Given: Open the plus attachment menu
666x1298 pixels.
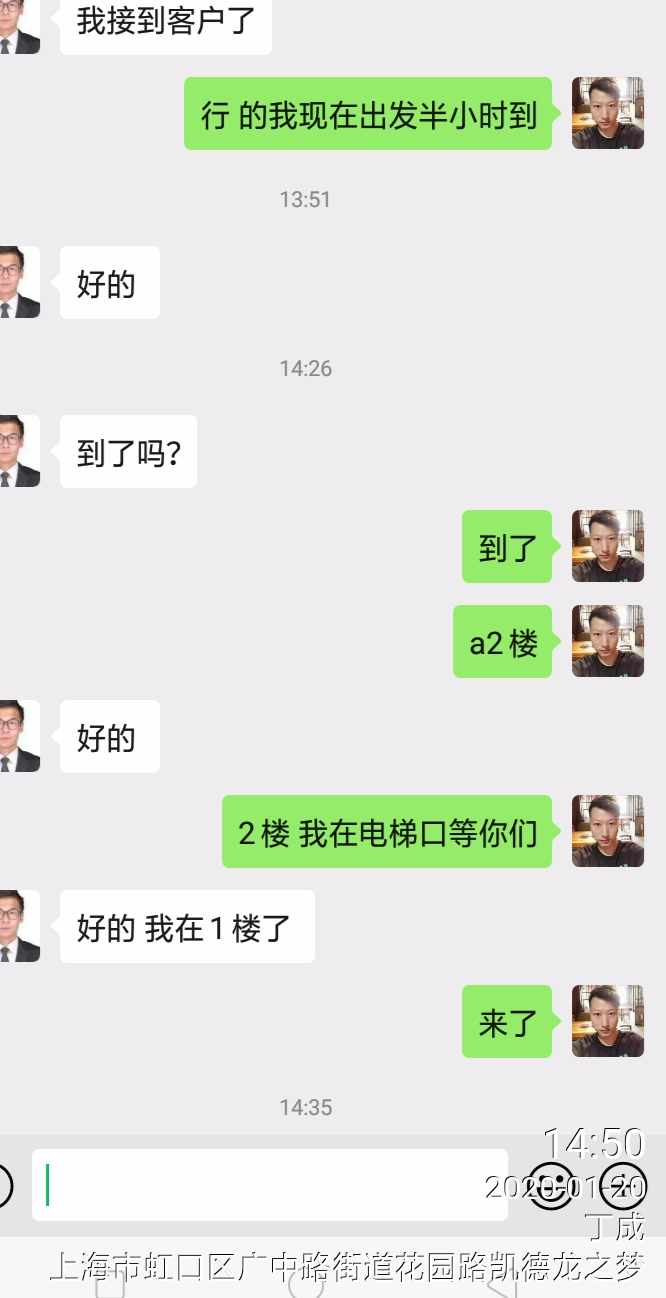Looking at the screenshot, I should pos(623,1185).
